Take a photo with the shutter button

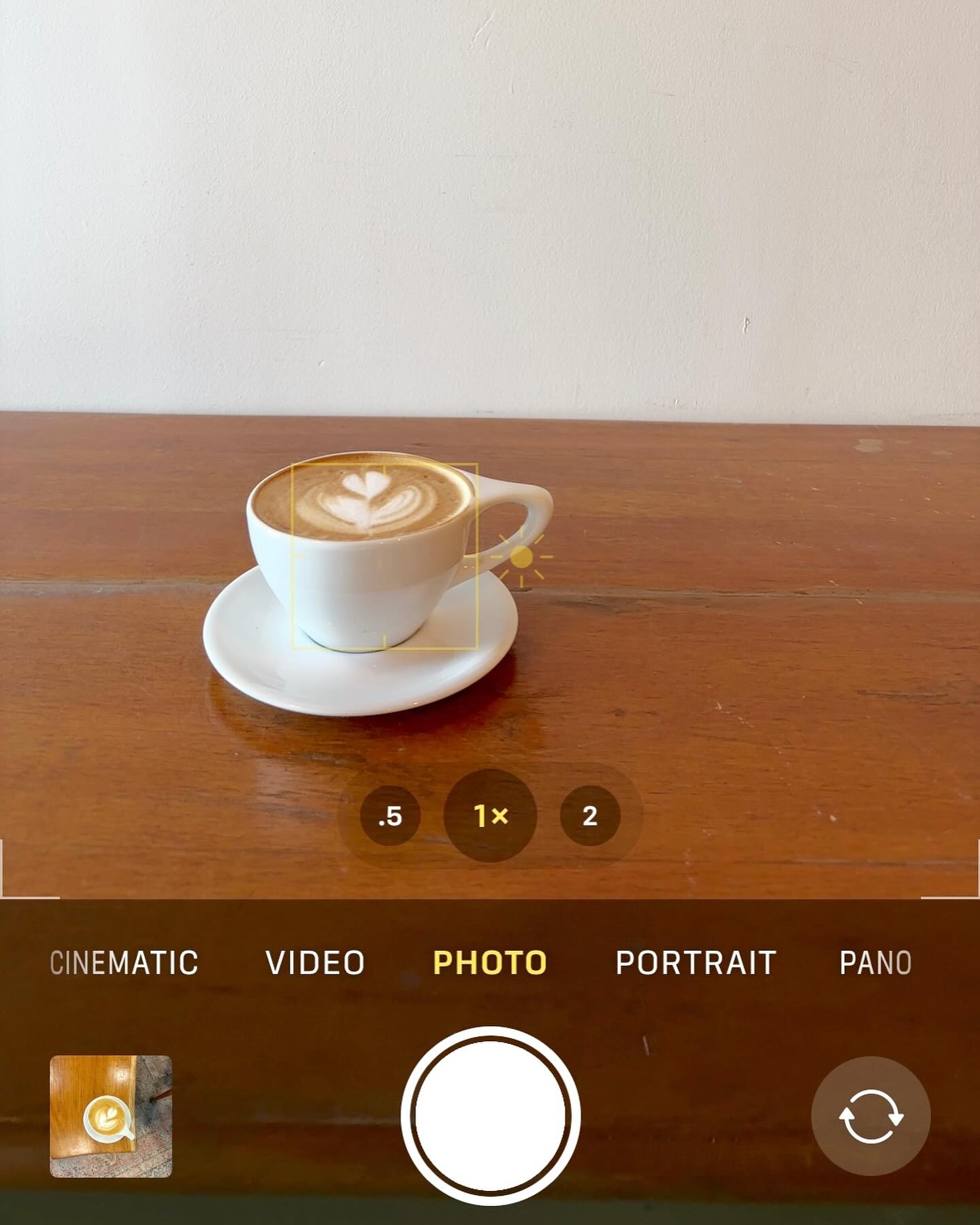[490, 1116]
